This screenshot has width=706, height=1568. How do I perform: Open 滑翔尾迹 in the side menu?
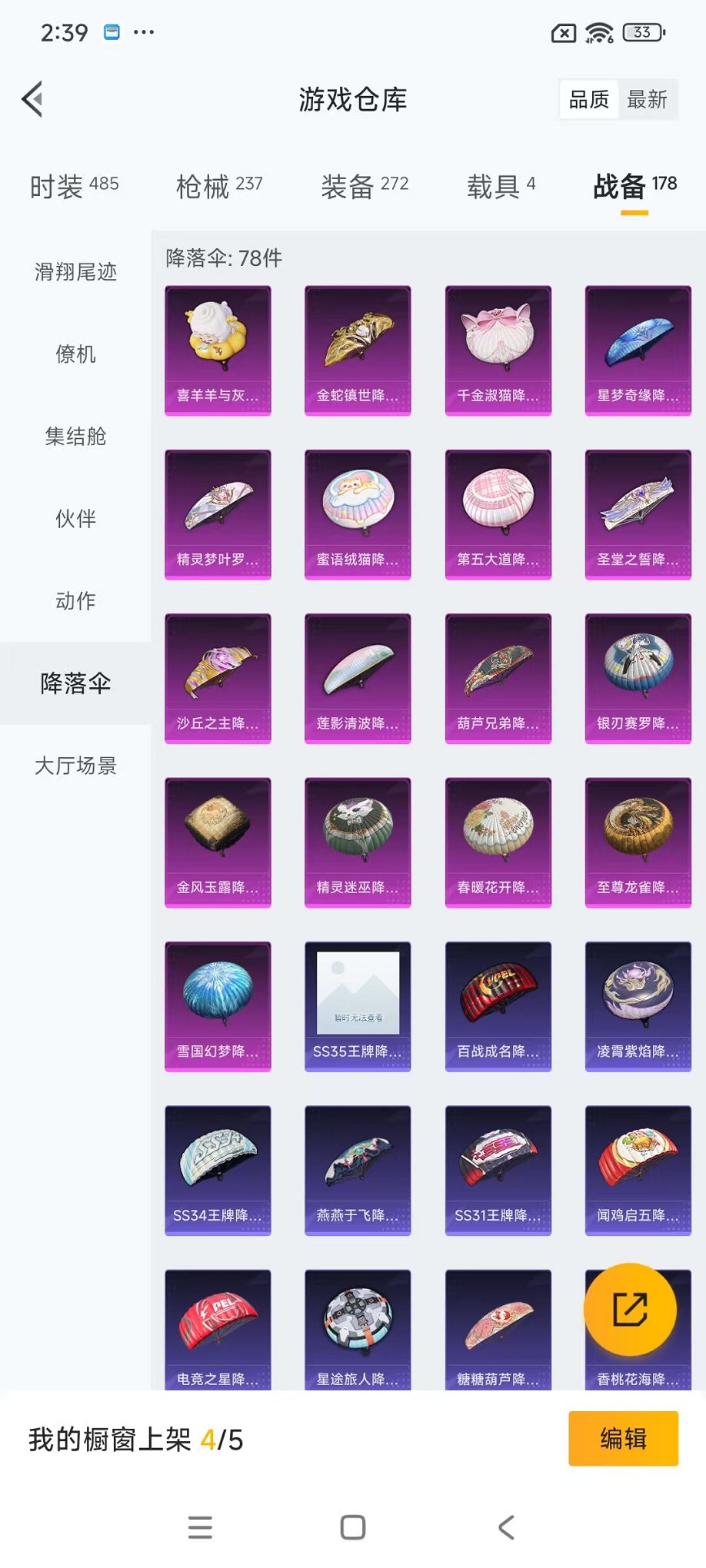75,272
